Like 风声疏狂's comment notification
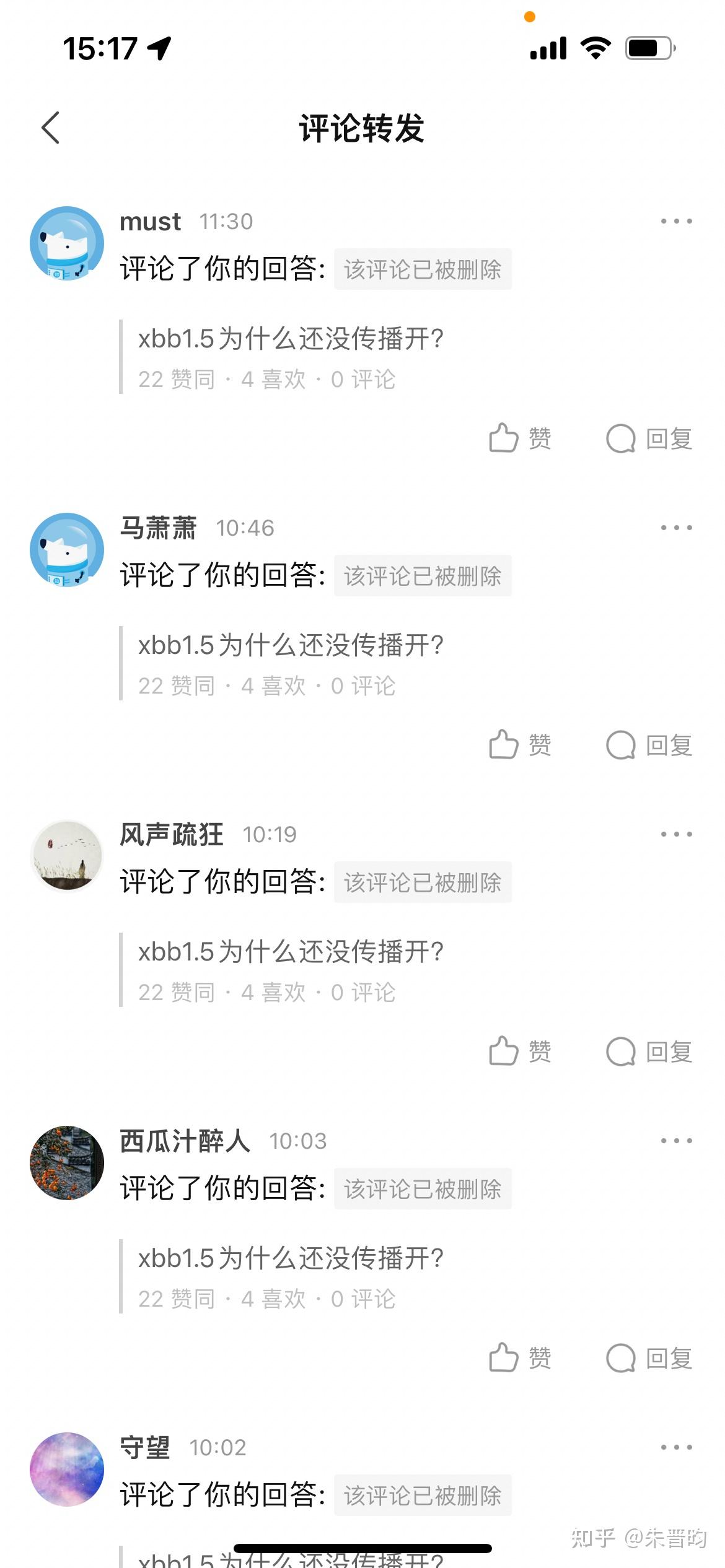The height and width of the screenshot is (1568, 725). (x=520, y=1052)
